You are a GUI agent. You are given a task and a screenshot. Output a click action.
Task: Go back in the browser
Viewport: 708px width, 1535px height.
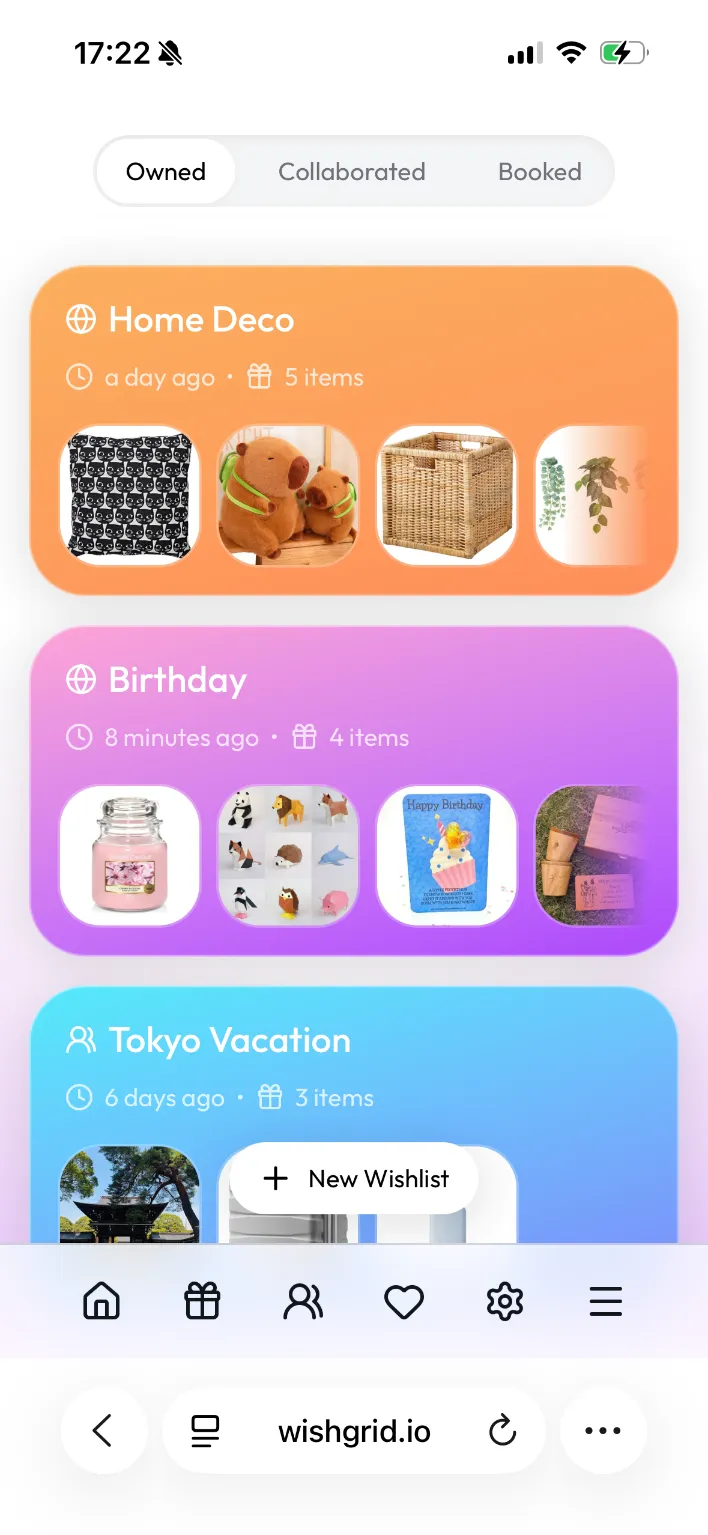tap(103, 1431)
